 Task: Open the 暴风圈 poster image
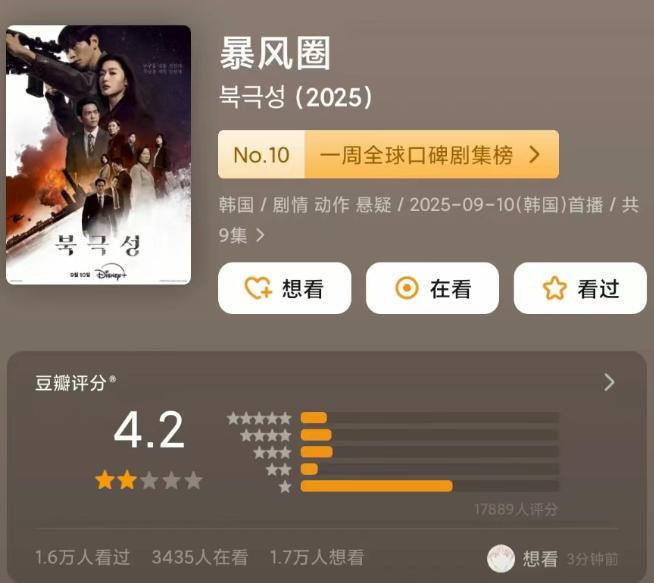coord(98,155)
